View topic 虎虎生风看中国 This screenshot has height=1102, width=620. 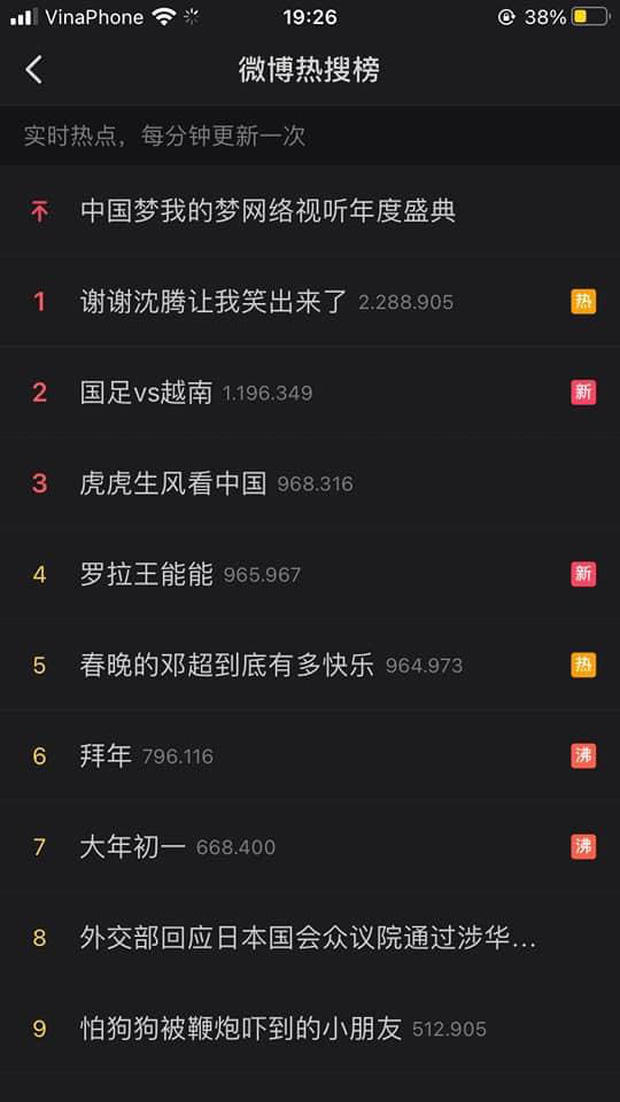(173, 483)
